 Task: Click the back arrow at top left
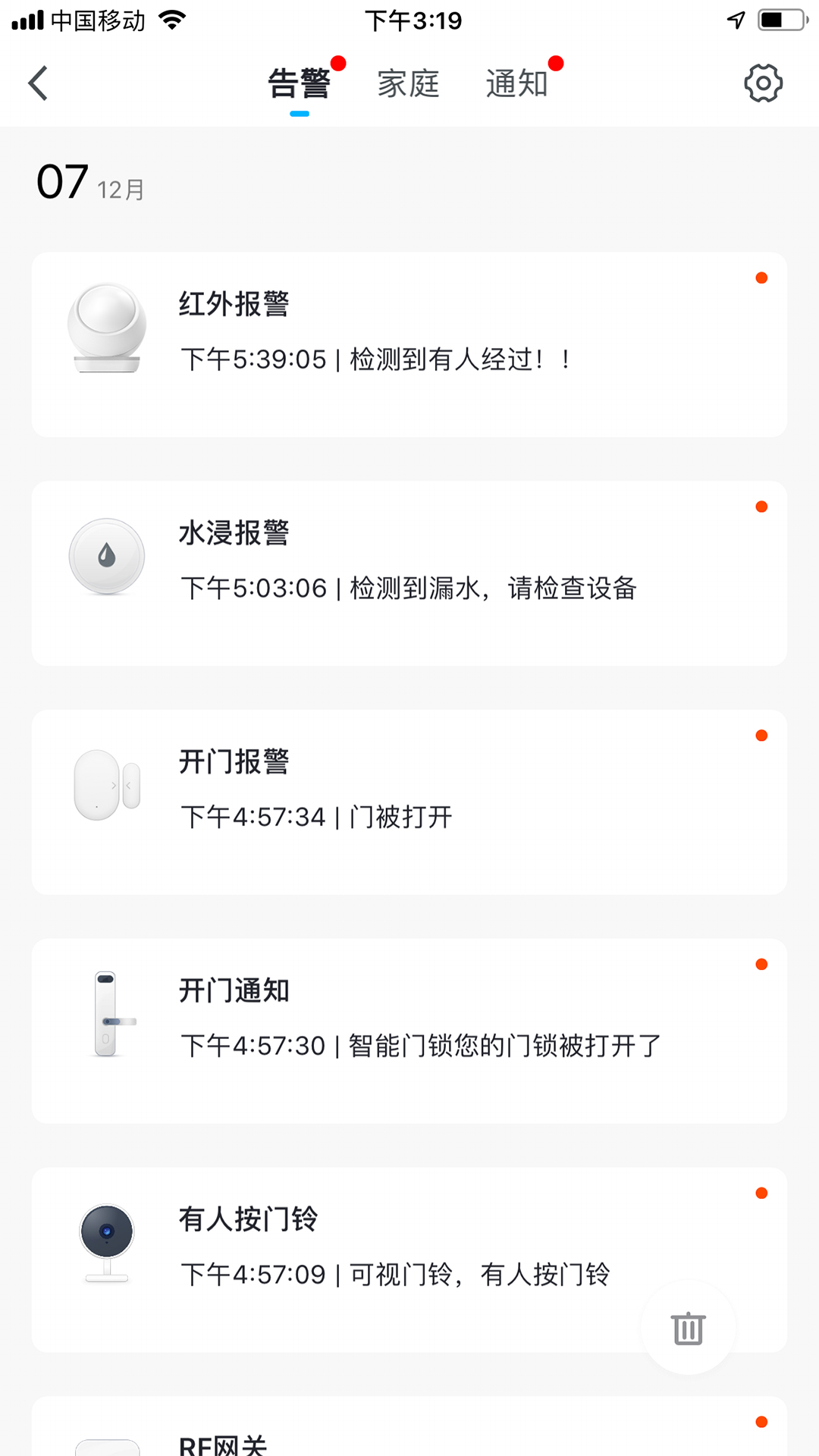(x=37, y=83)
